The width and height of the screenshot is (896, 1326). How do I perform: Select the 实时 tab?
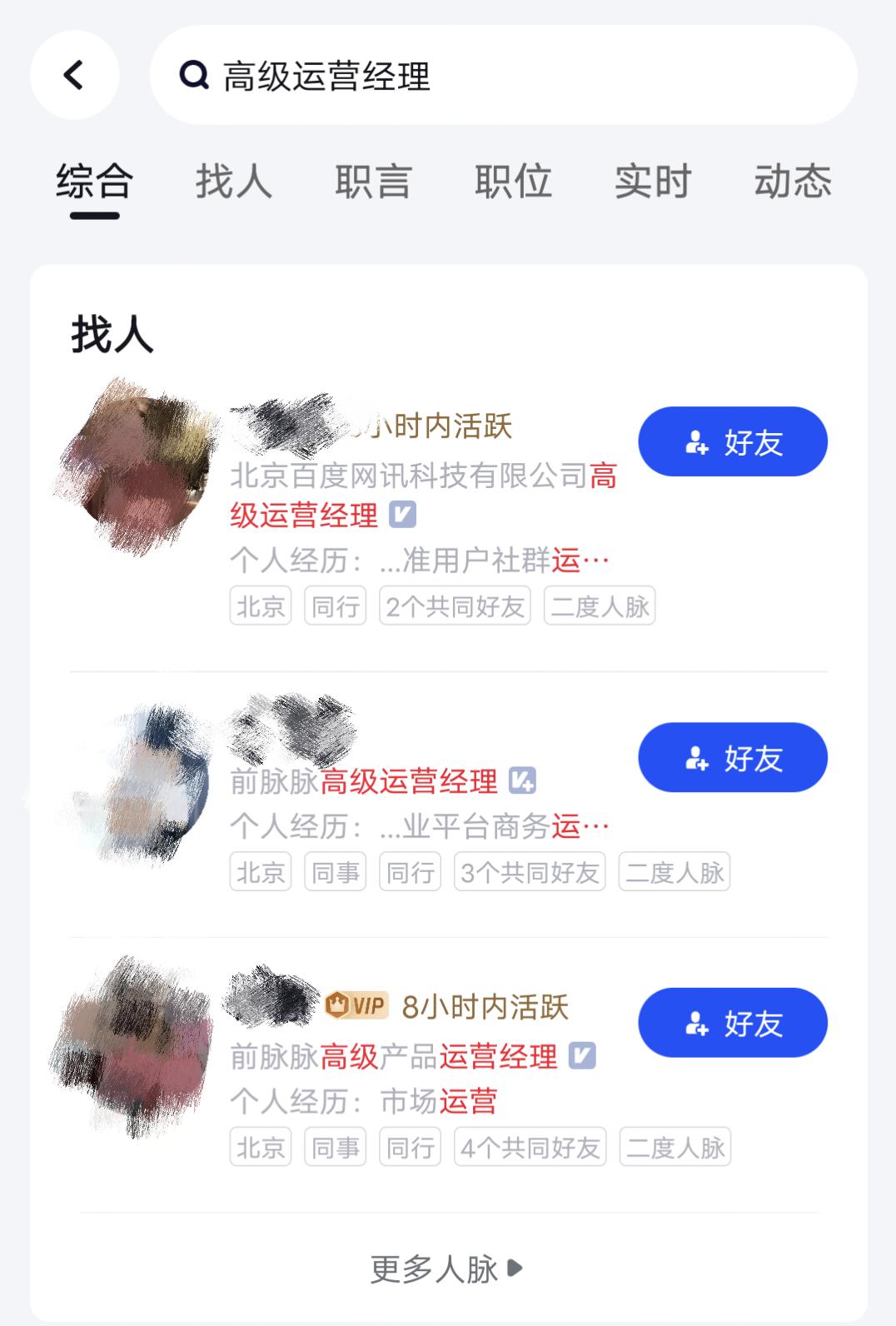652,182
